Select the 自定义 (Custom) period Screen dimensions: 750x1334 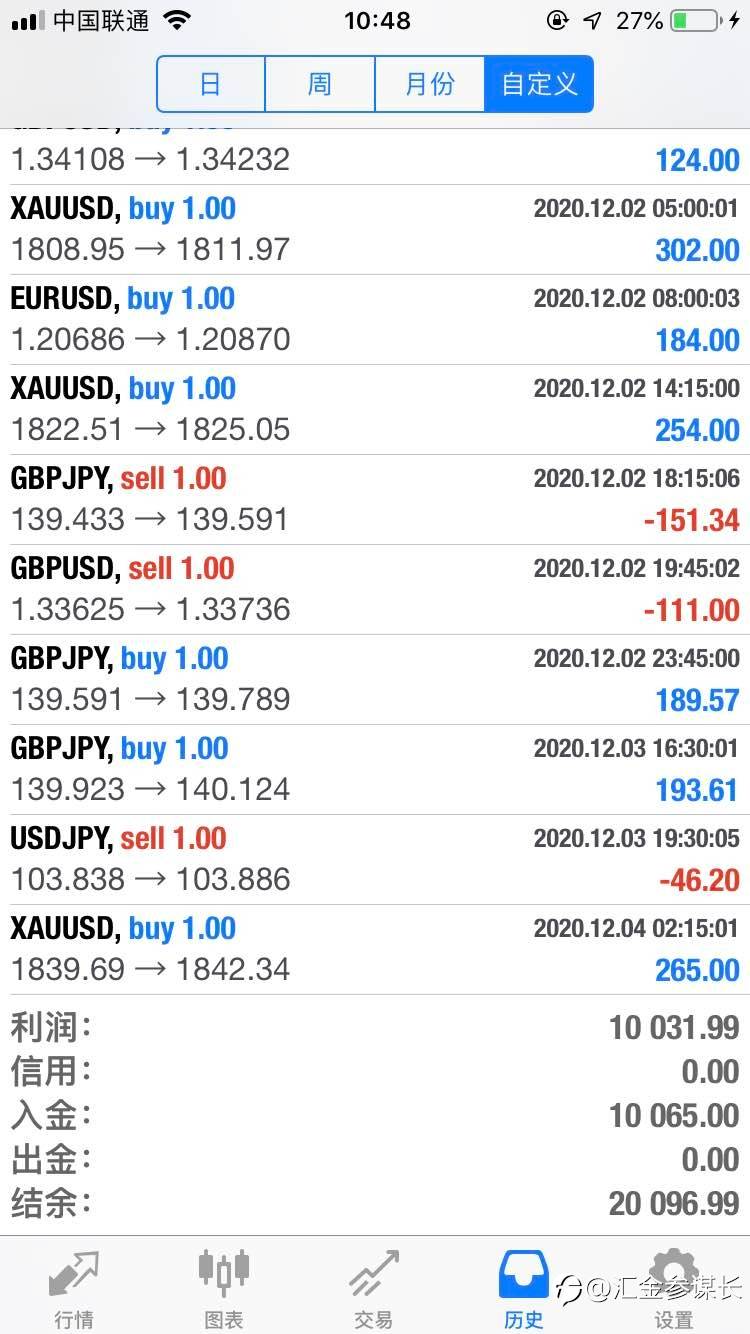(x=539, y=84)
